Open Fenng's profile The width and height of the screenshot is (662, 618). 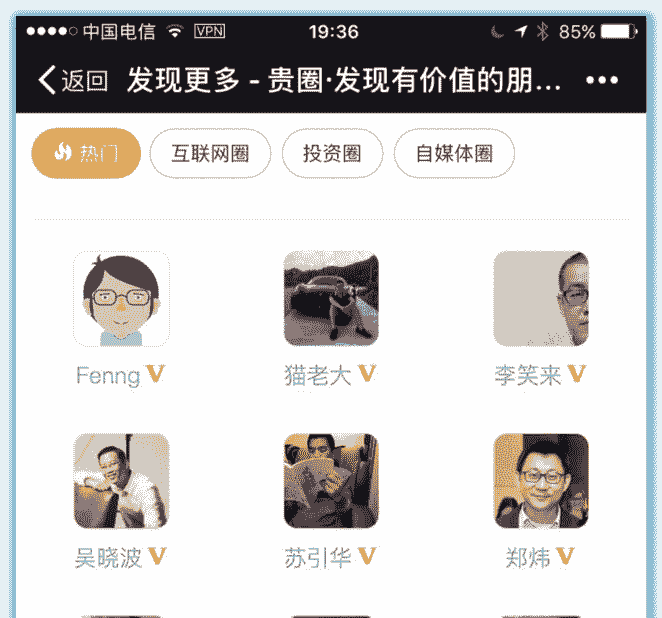click(x=121, y=299)
